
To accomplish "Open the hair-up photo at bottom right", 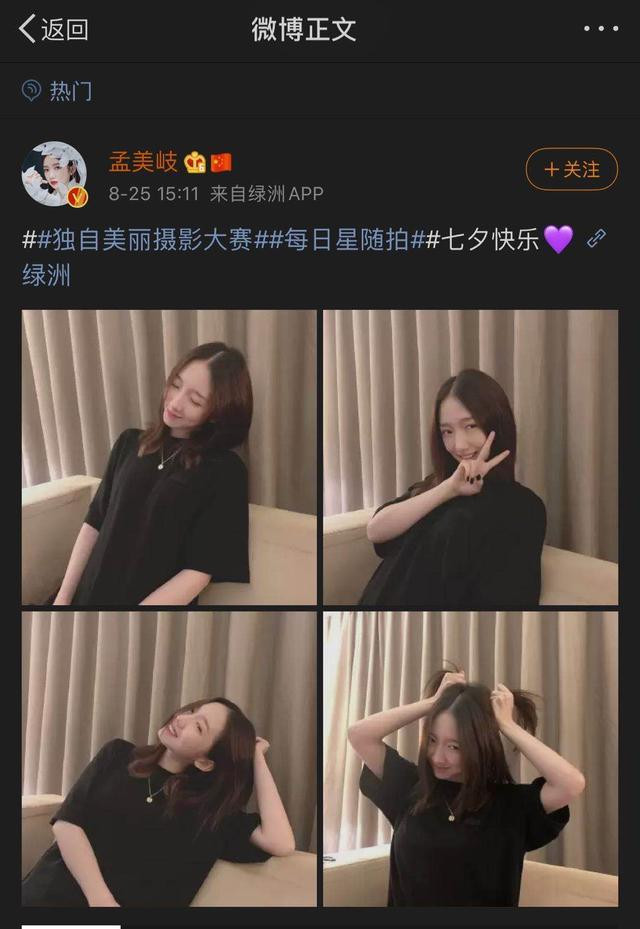I will tap(470, 759).
